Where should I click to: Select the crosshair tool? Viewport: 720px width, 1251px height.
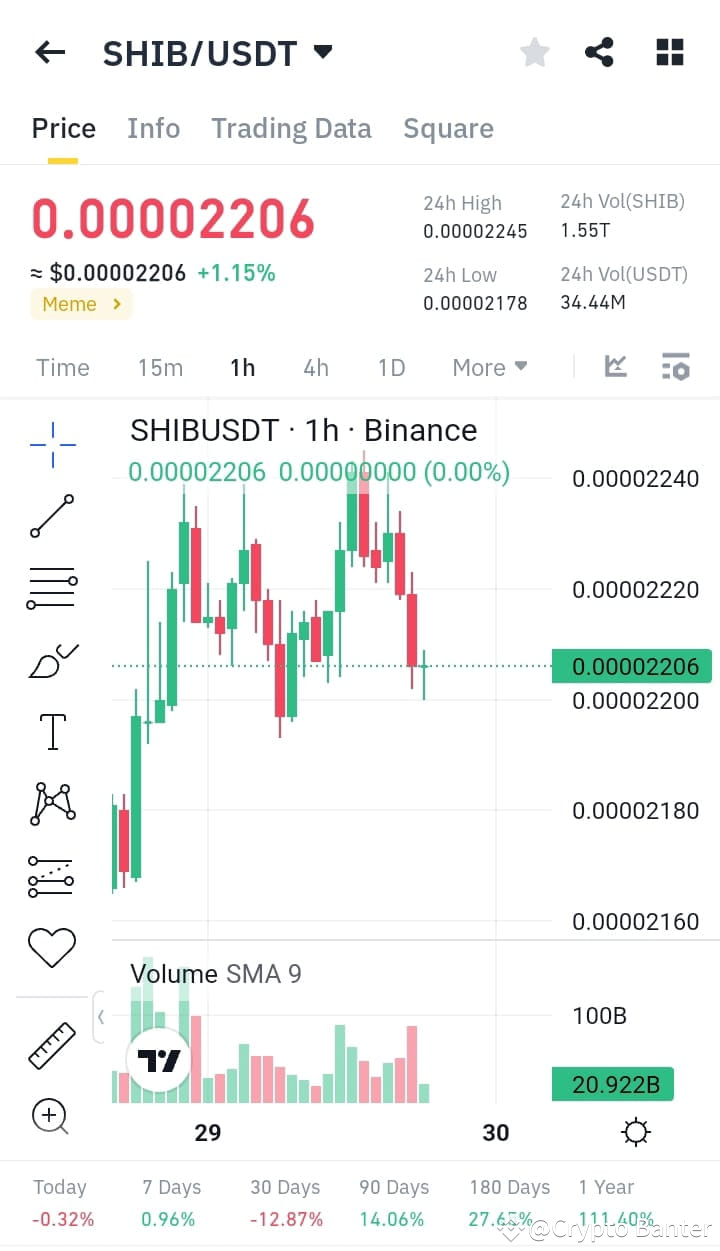coord(51,443)
